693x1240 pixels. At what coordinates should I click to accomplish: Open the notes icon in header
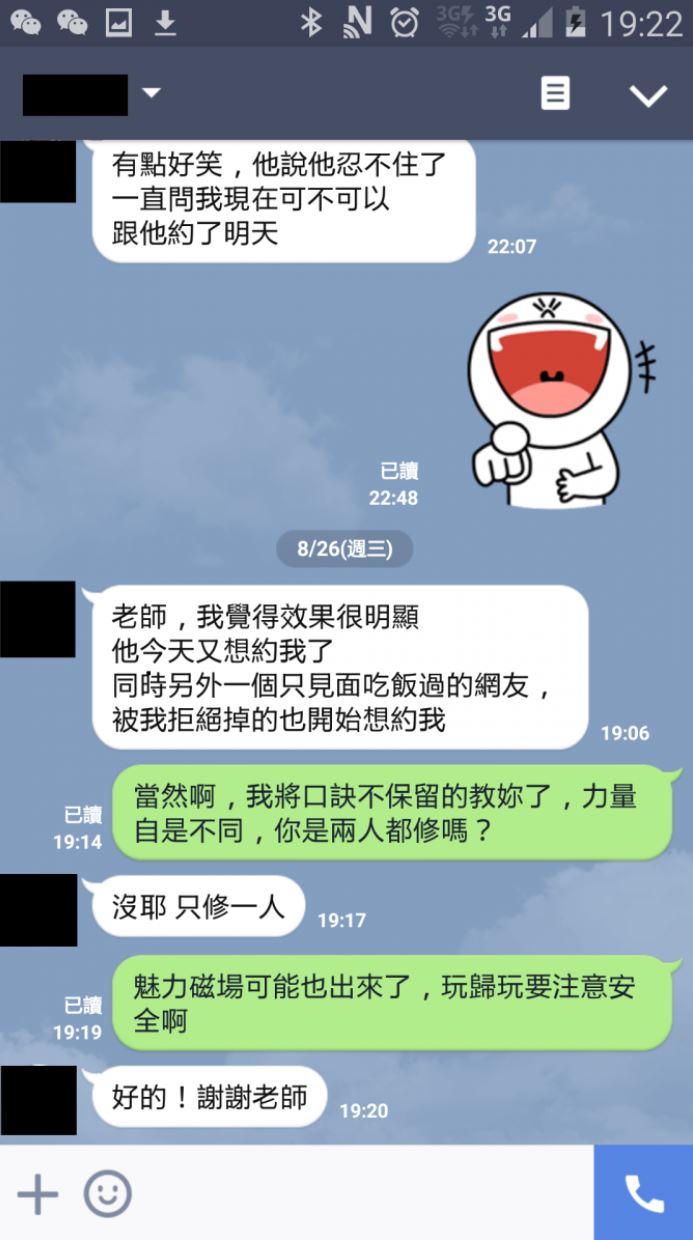[555, 94]
